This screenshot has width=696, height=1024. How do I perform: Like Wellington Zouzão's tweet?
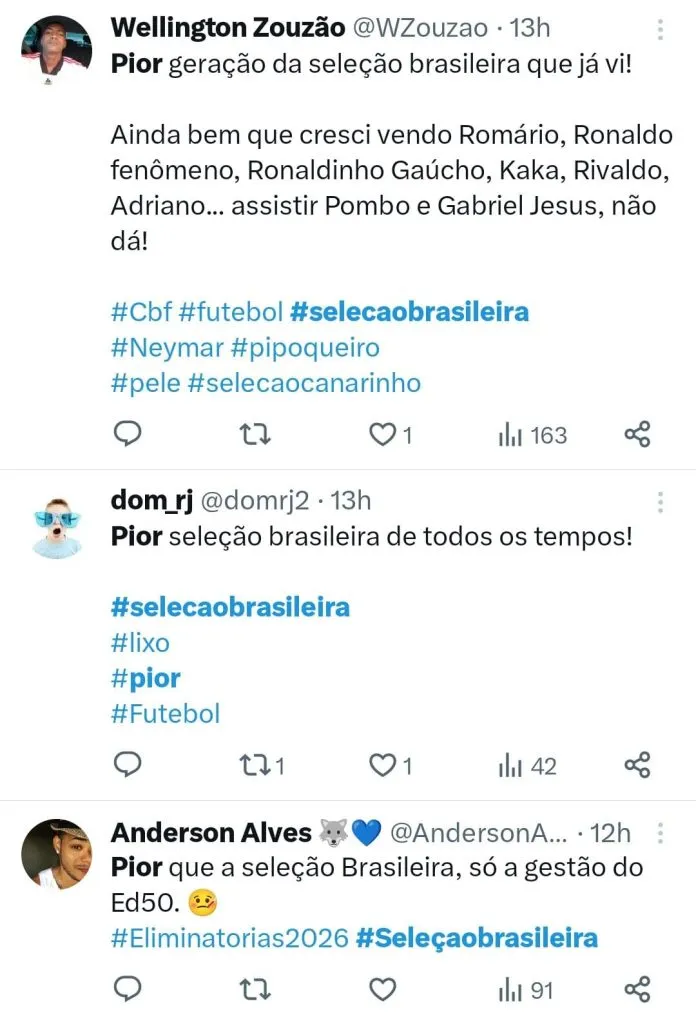(383, 434)
